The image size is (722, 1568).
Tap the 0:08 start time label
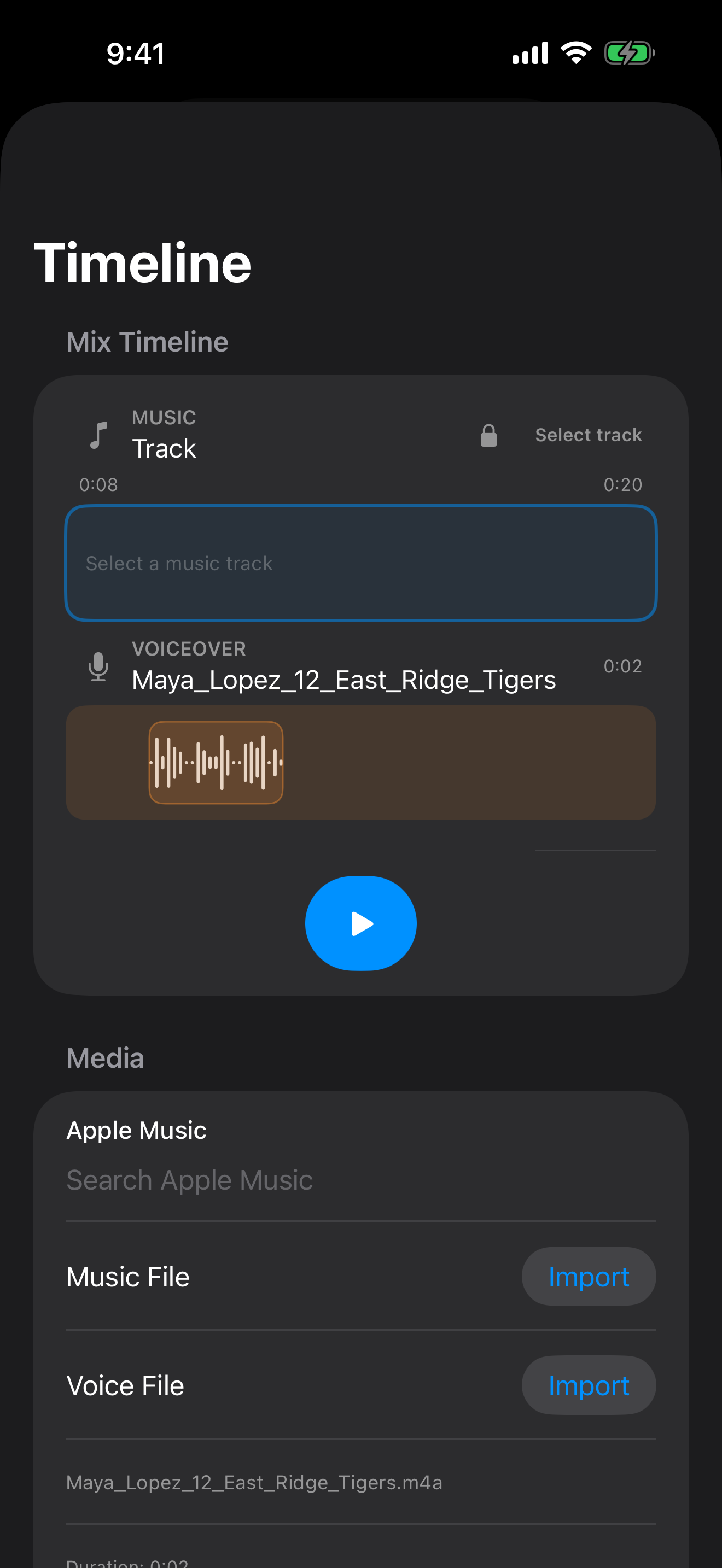pyautogui.click(x=98, y=484)
